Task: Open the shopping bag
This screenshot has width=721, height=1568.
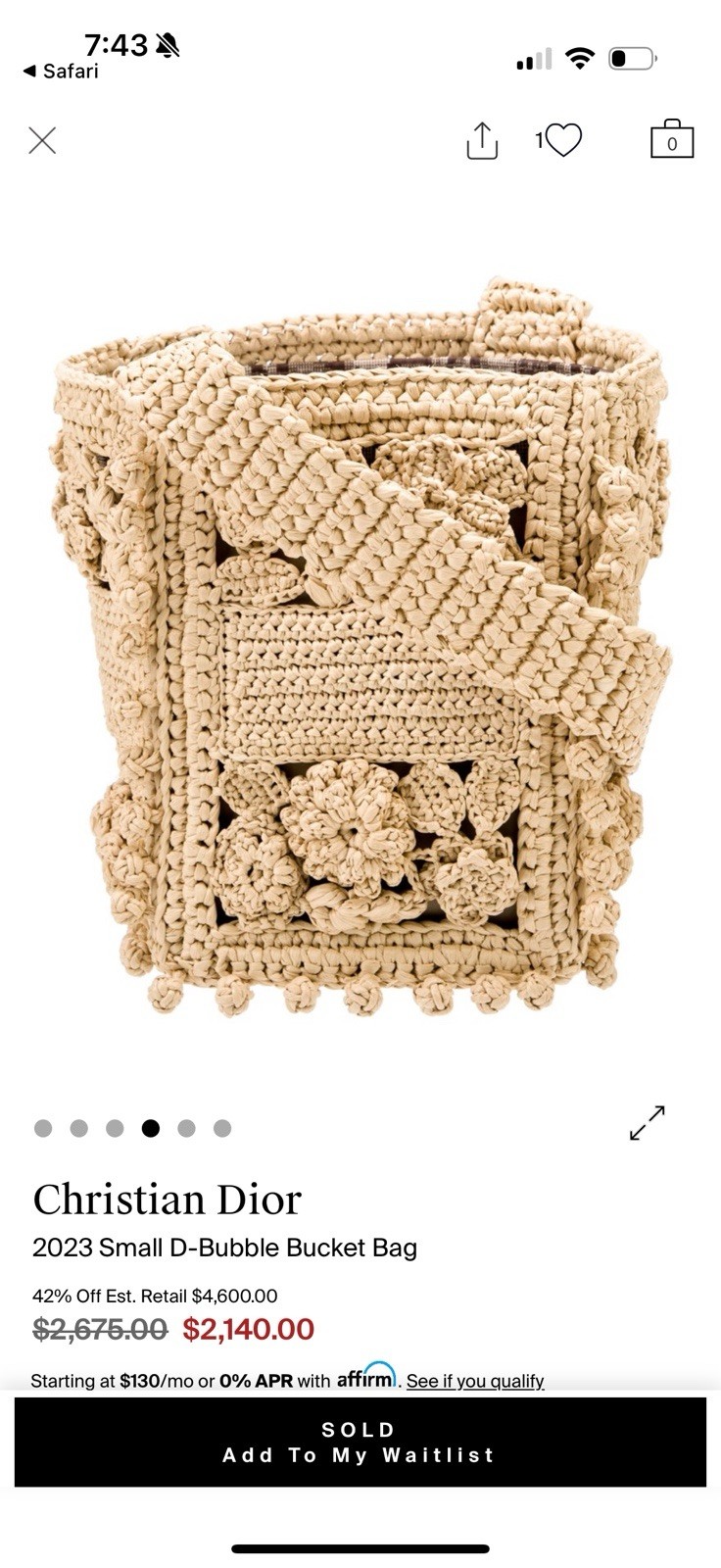Action: click(672, 140)
